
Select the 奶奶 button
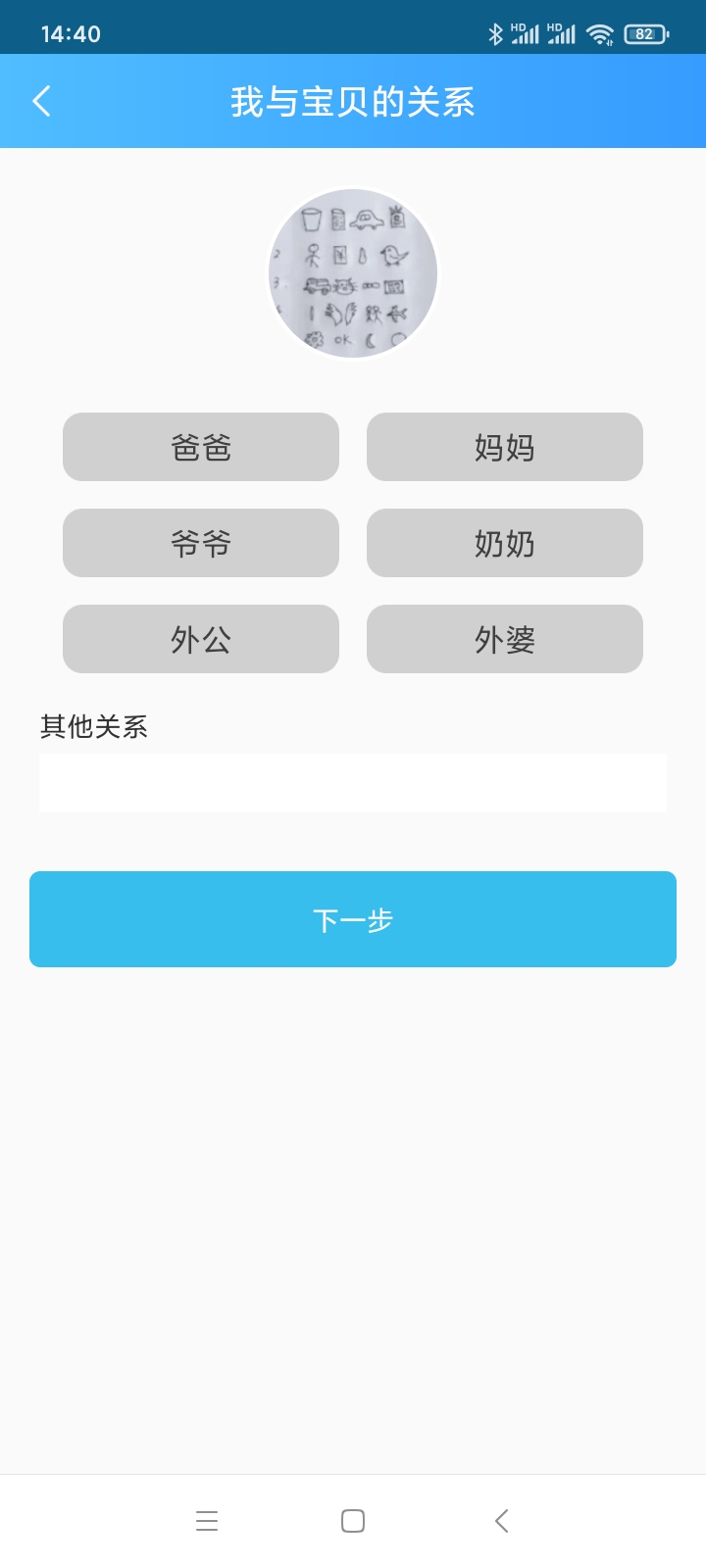click(505, 543)
